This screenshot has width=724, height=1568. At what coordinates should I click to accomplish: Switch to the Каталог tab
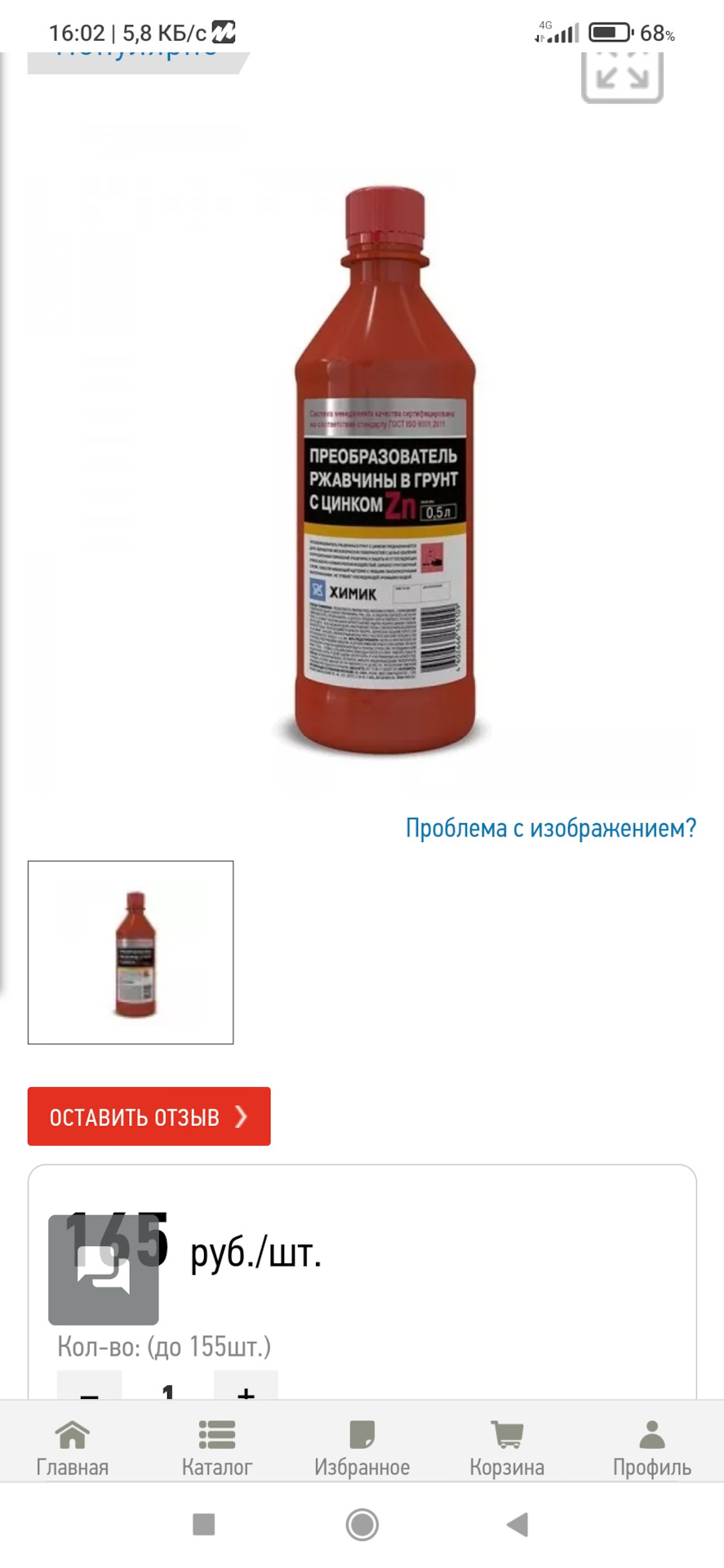(x=217, y=1449)
